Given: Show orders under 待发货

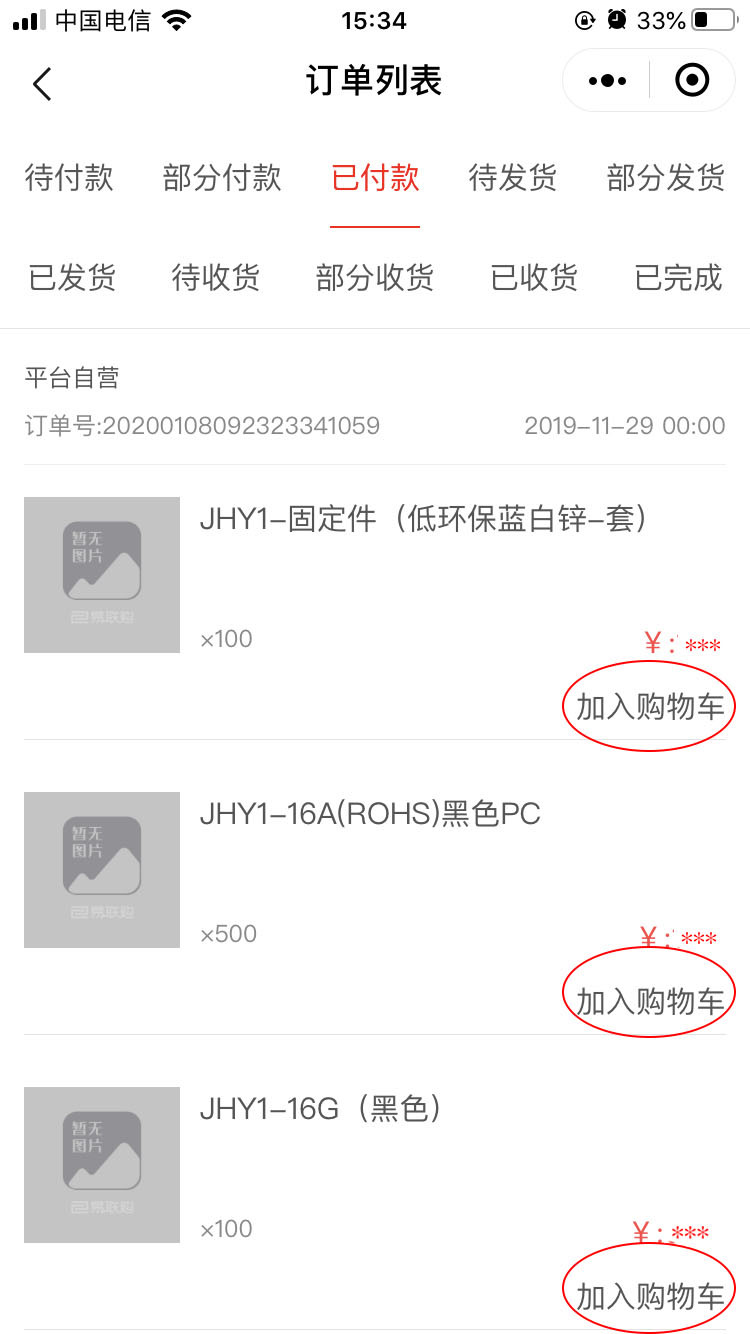Looking at the screenshot, I should [x=512, y=178].
